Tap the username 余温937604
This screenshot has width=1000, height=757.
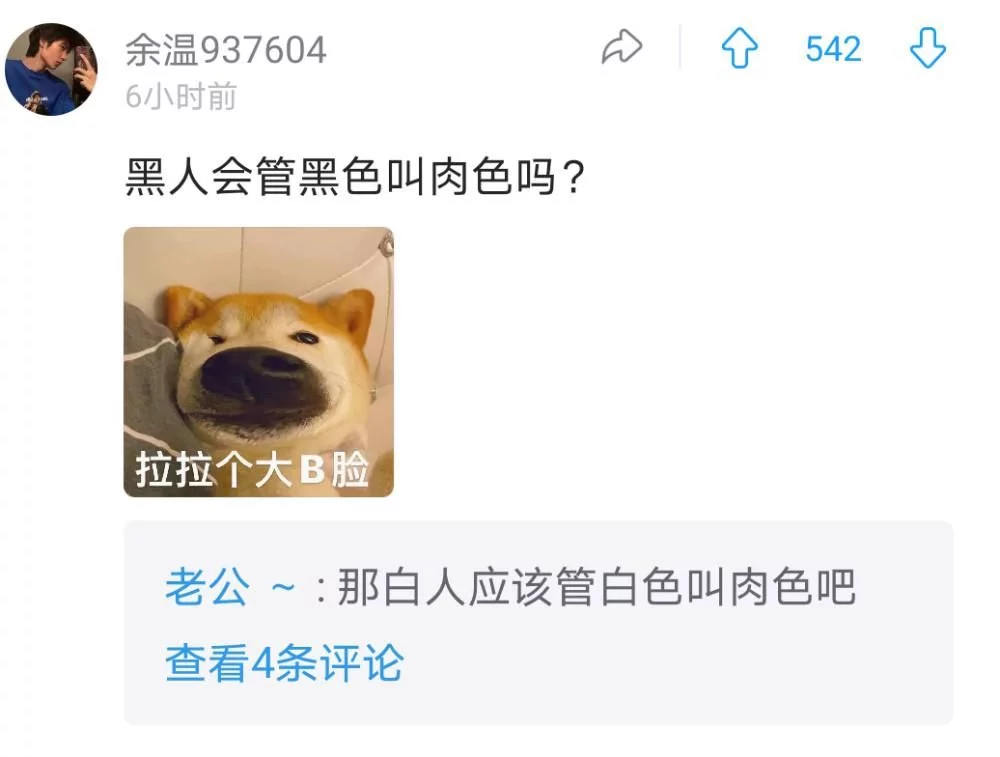[x=226, y=49]
